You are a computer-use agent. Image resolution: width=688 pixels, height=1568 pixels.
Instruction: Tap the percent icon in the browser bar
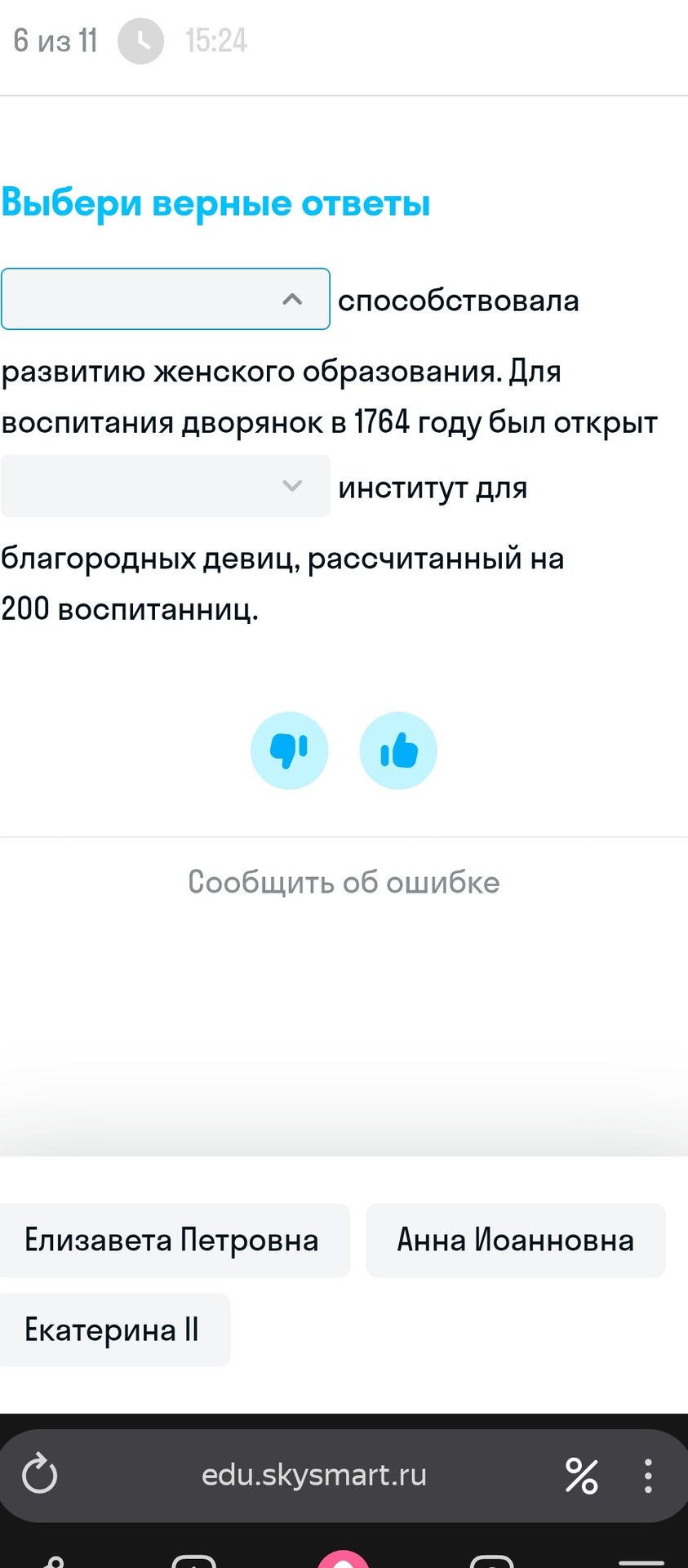[x=582, y=1476]
